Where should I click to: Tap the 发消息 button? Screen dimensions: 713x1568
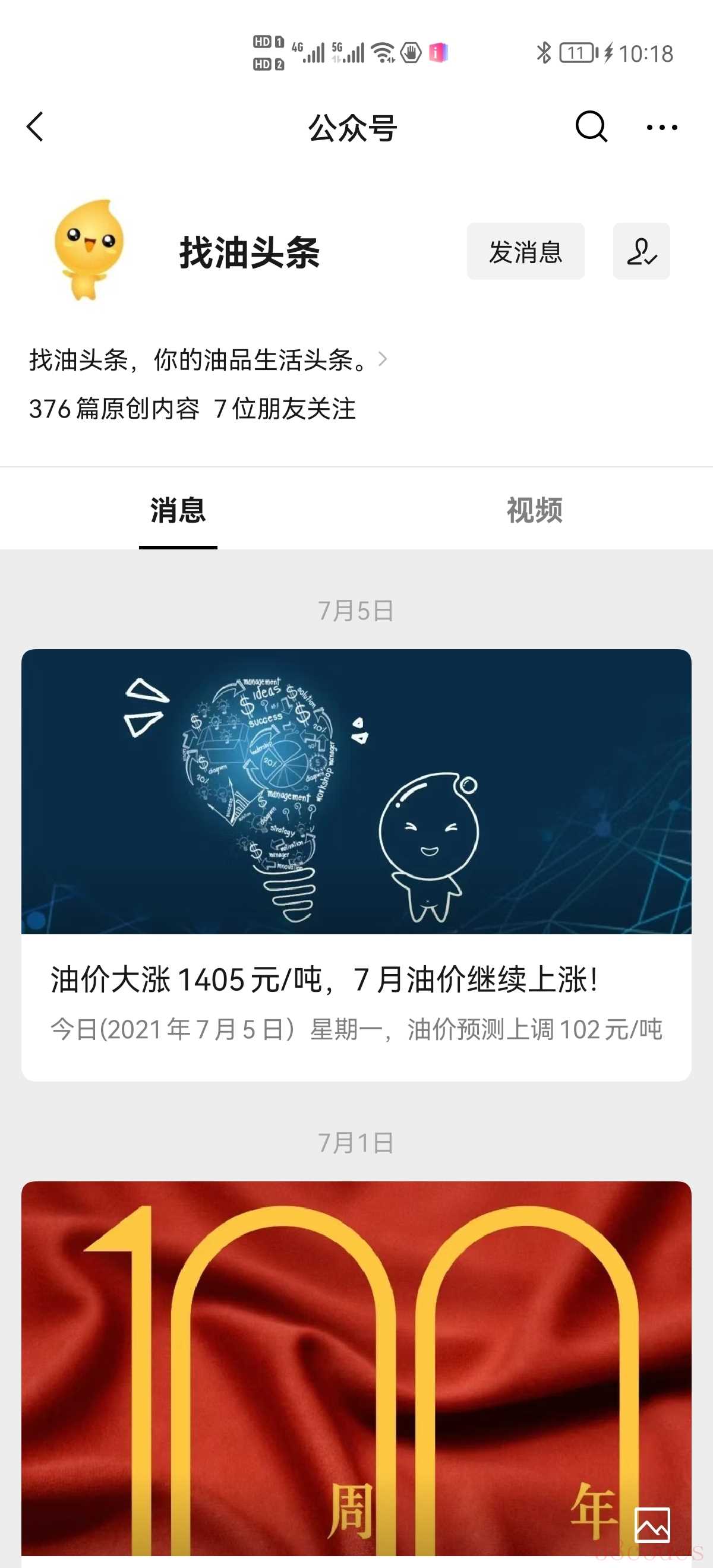pyautogui.click(x=525, y=251)
